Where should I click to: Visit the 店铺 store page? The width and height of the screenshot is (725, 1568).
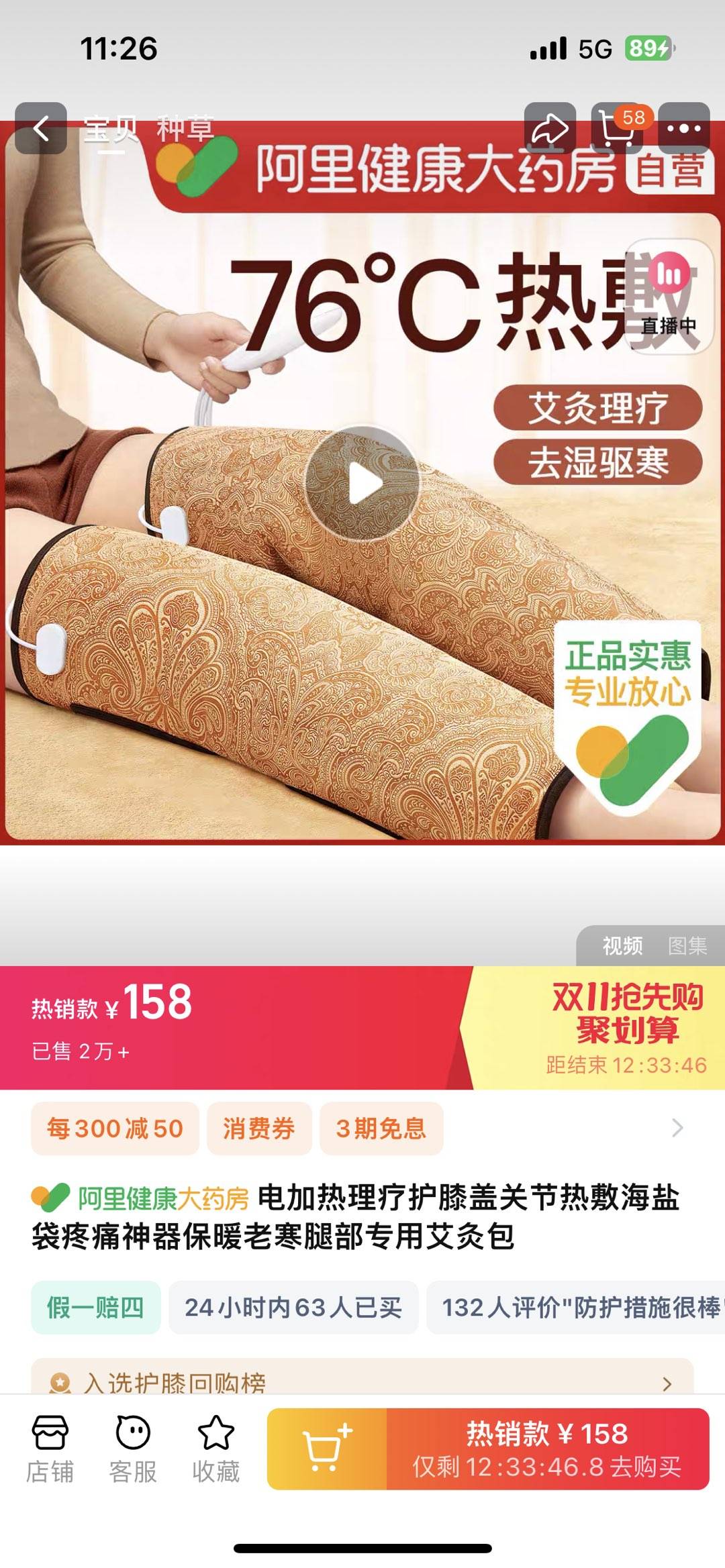coord(50,1448)
